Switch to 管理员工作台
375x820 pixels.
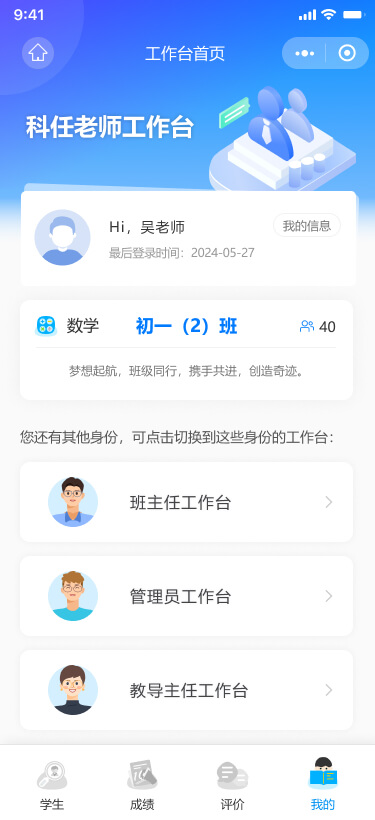186,596
